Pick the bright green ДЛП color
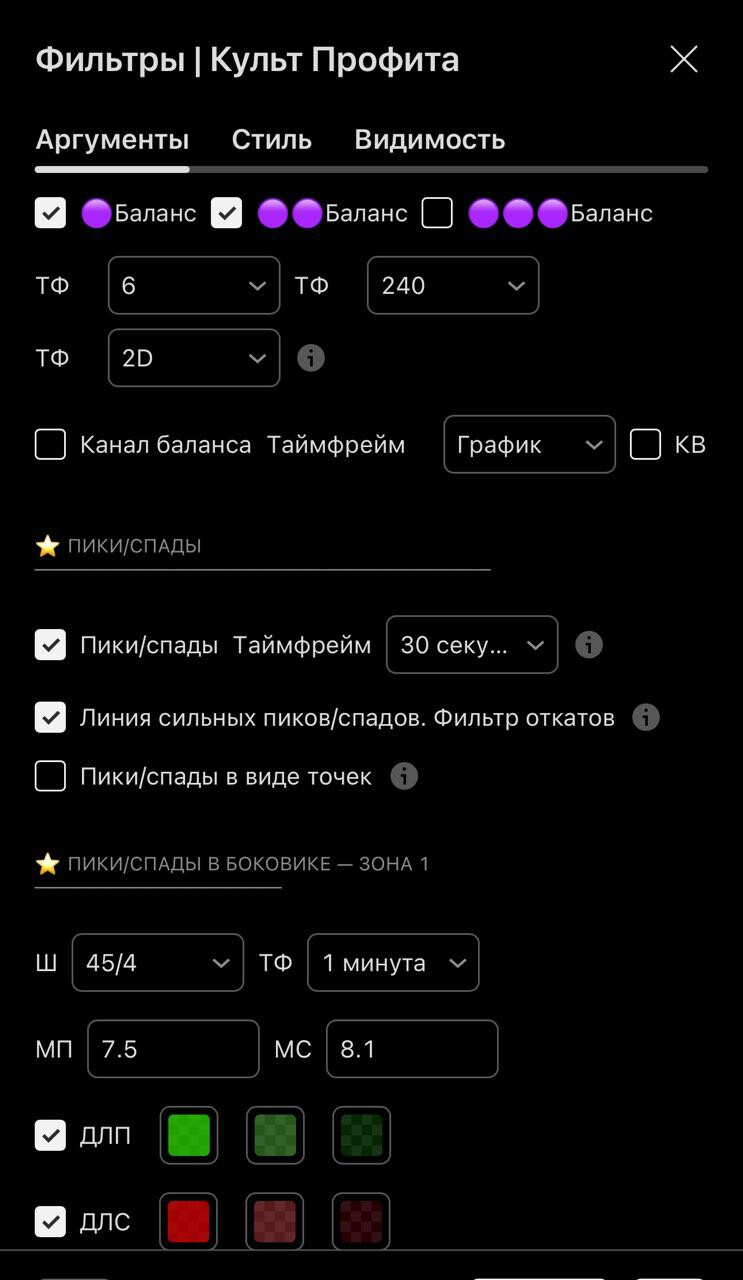The height and width of the screenshot is (1280, 743). click(189, 1135)
